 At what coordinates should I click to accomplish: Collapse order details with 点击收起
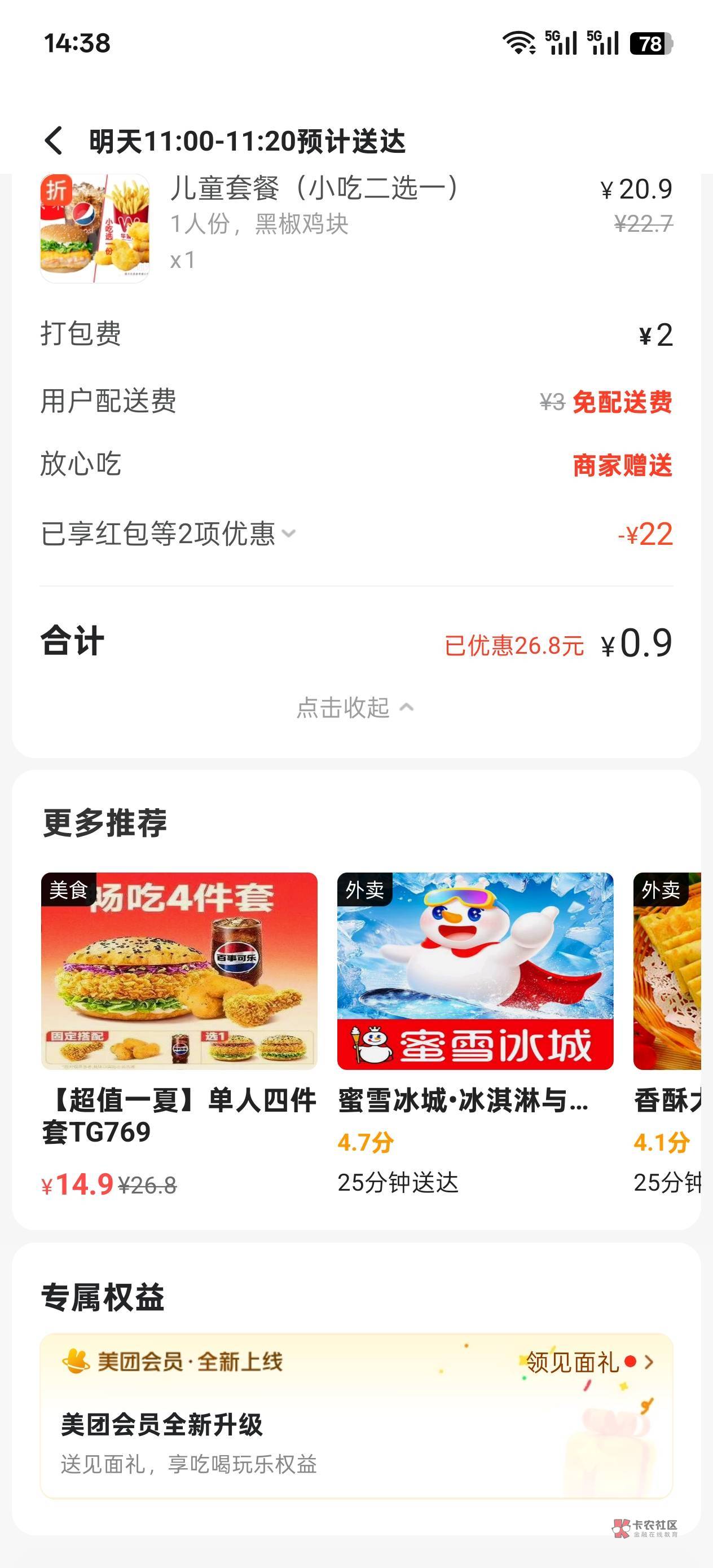click(355, 707)
